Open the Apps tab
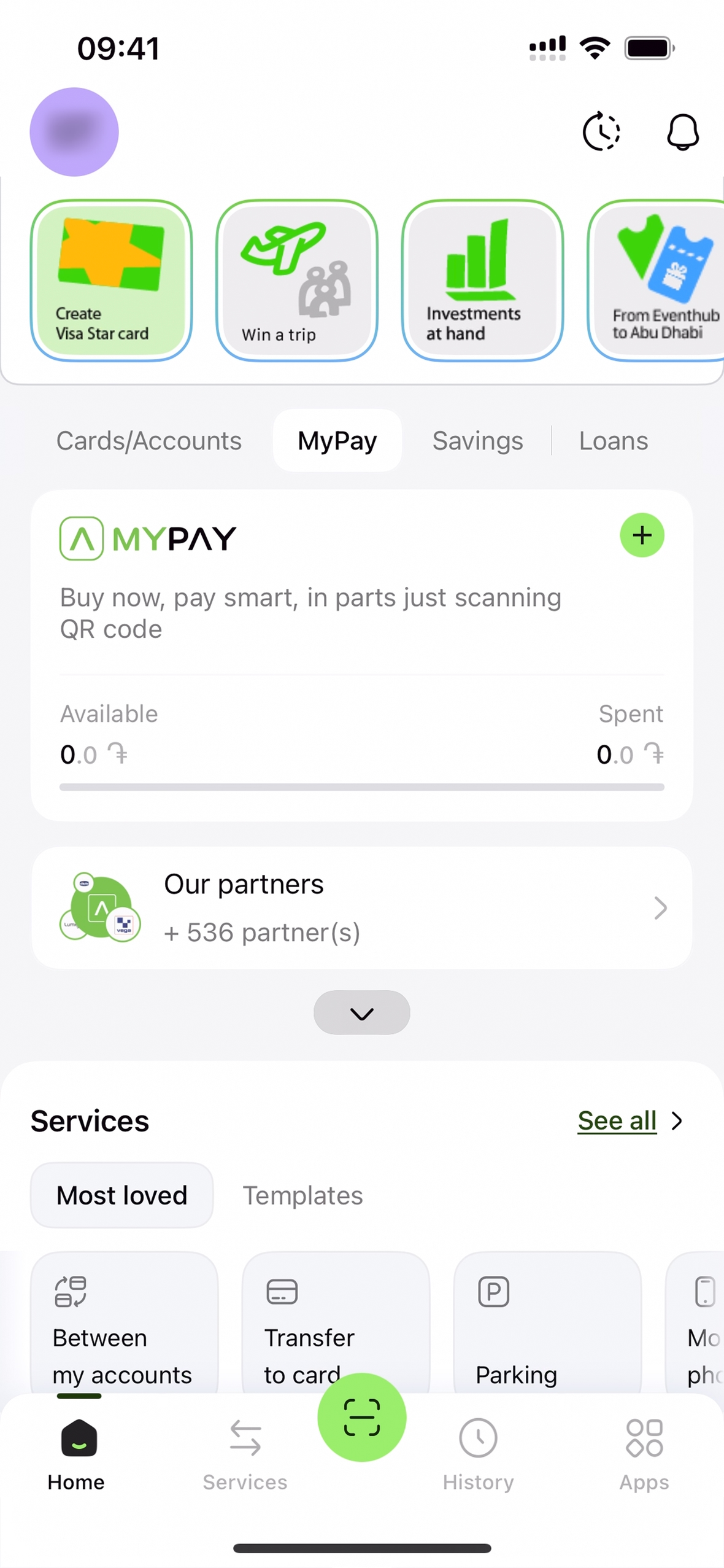The width and height of the screenshot is (724, 1568). 644,1453
